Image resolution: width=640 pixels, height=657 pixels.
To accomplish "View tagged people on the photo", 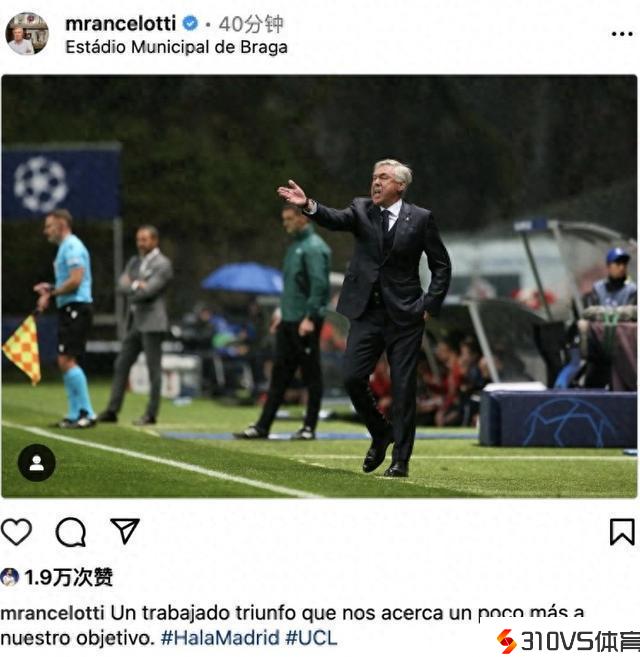I will 37,463.
